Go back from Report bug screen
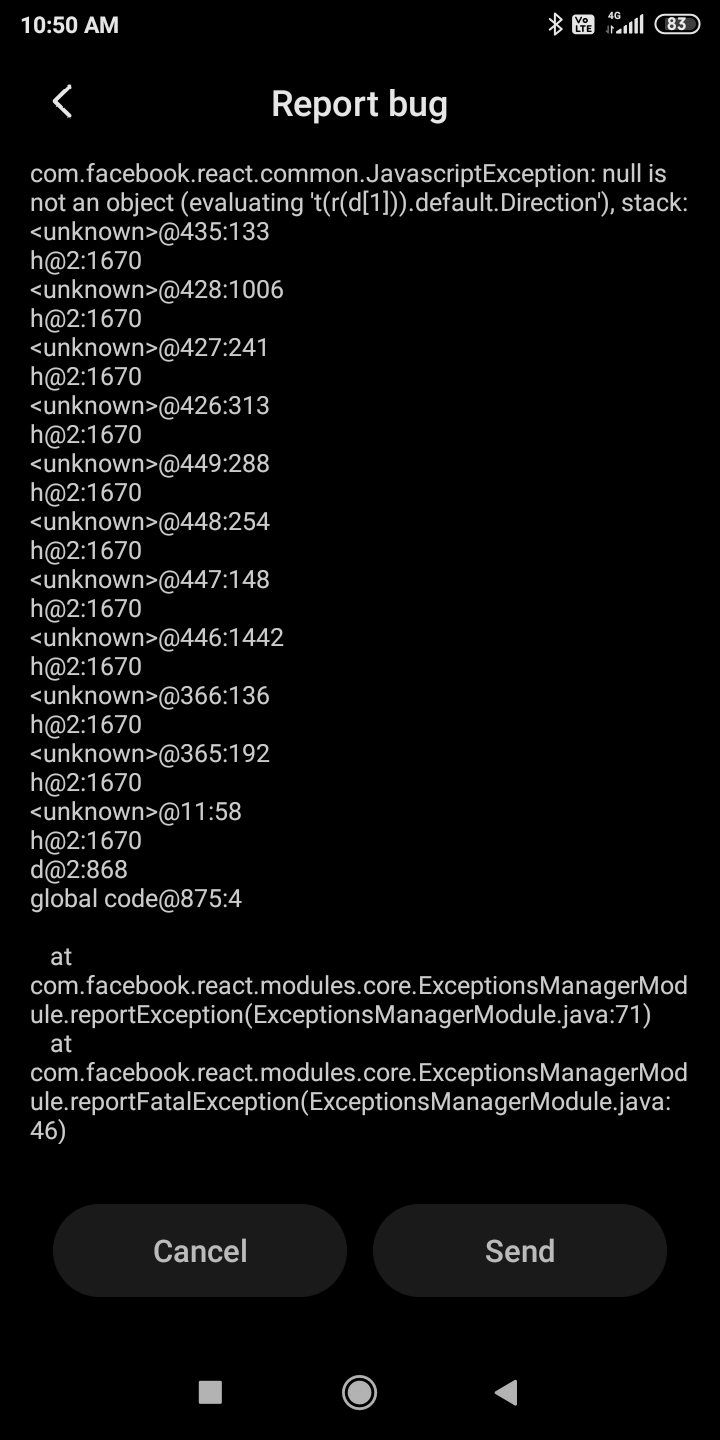The image size is (720, 1440). 62,102
